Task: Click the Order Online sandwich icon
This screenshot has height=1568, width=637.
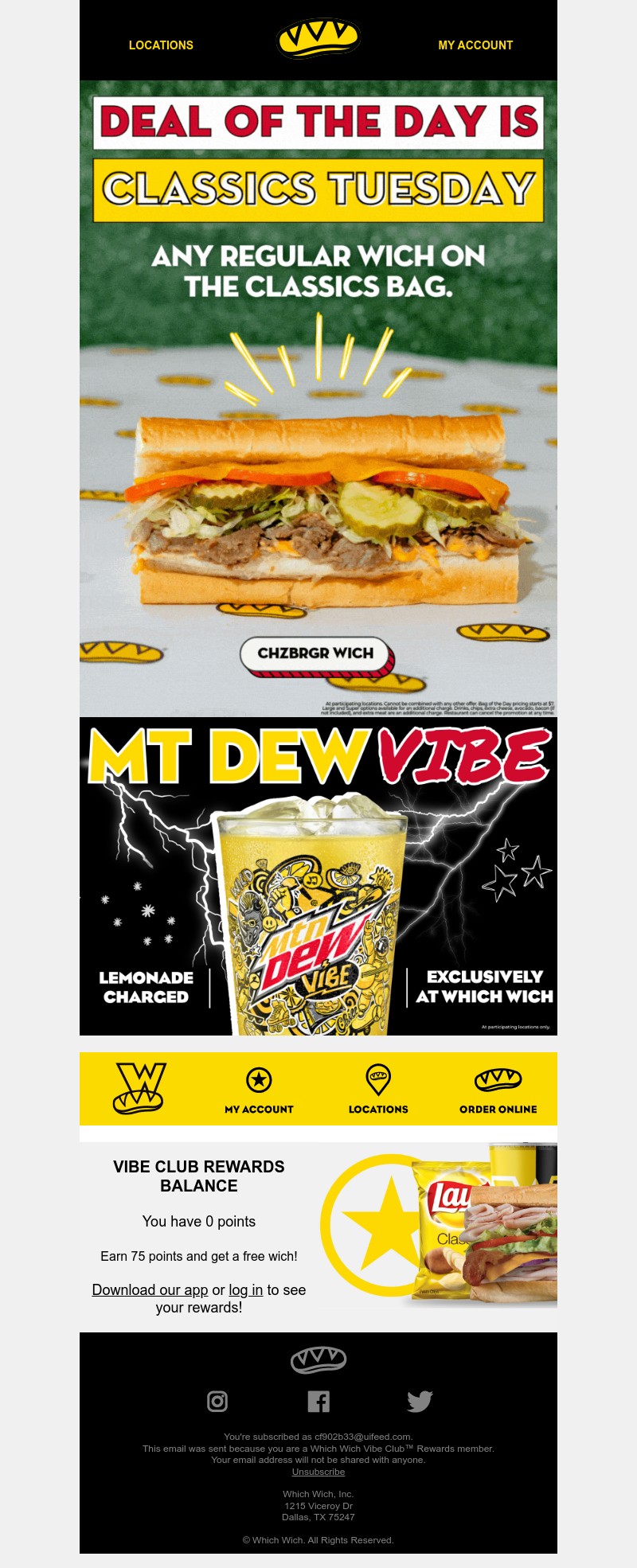Action: click(498, 1078)
